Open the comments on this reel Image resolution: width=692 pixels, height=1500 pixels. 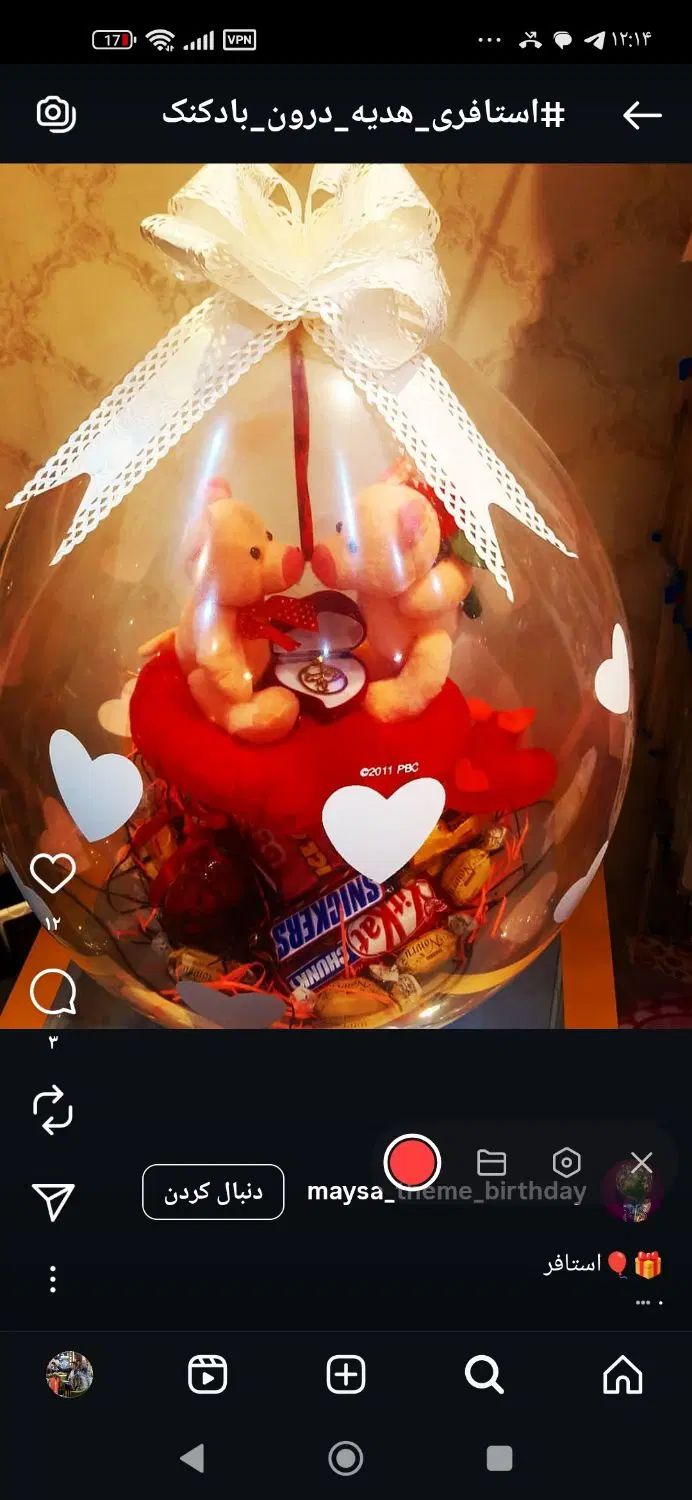click(52, 993)
